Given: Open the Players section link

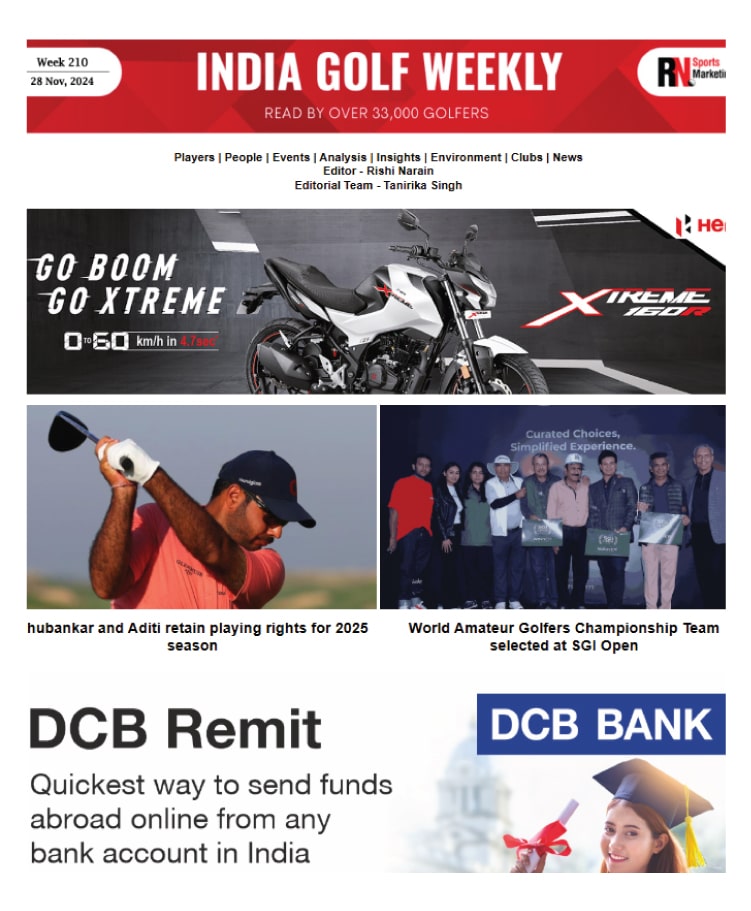Looking at the screenshot, I should pos(194,158).
